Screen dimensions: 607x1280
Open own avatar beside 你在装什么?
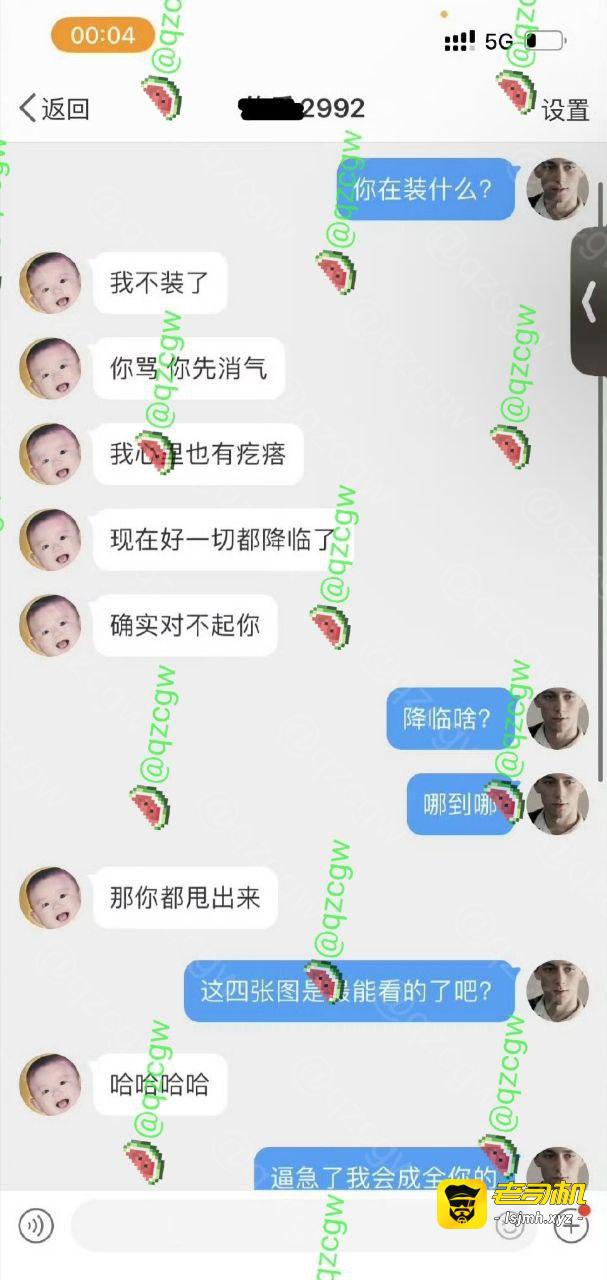point(558,188)
